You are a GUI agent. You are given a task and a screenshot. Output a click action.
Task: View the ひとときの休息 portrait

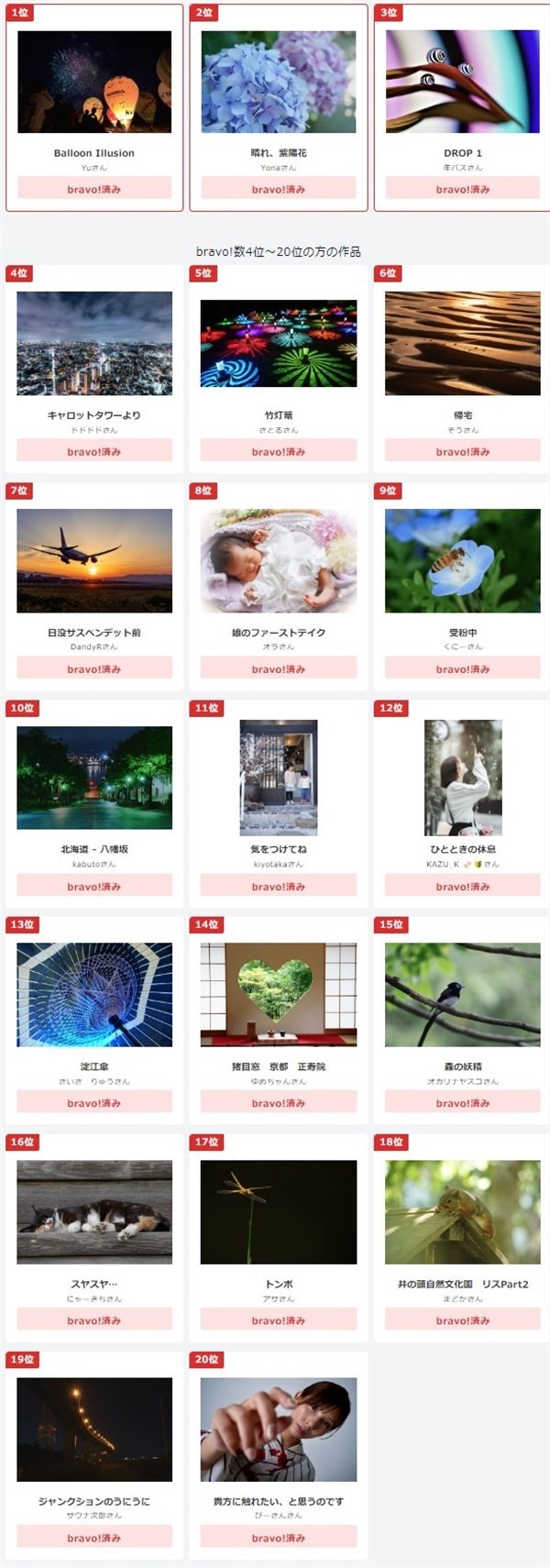coord(462,778)
